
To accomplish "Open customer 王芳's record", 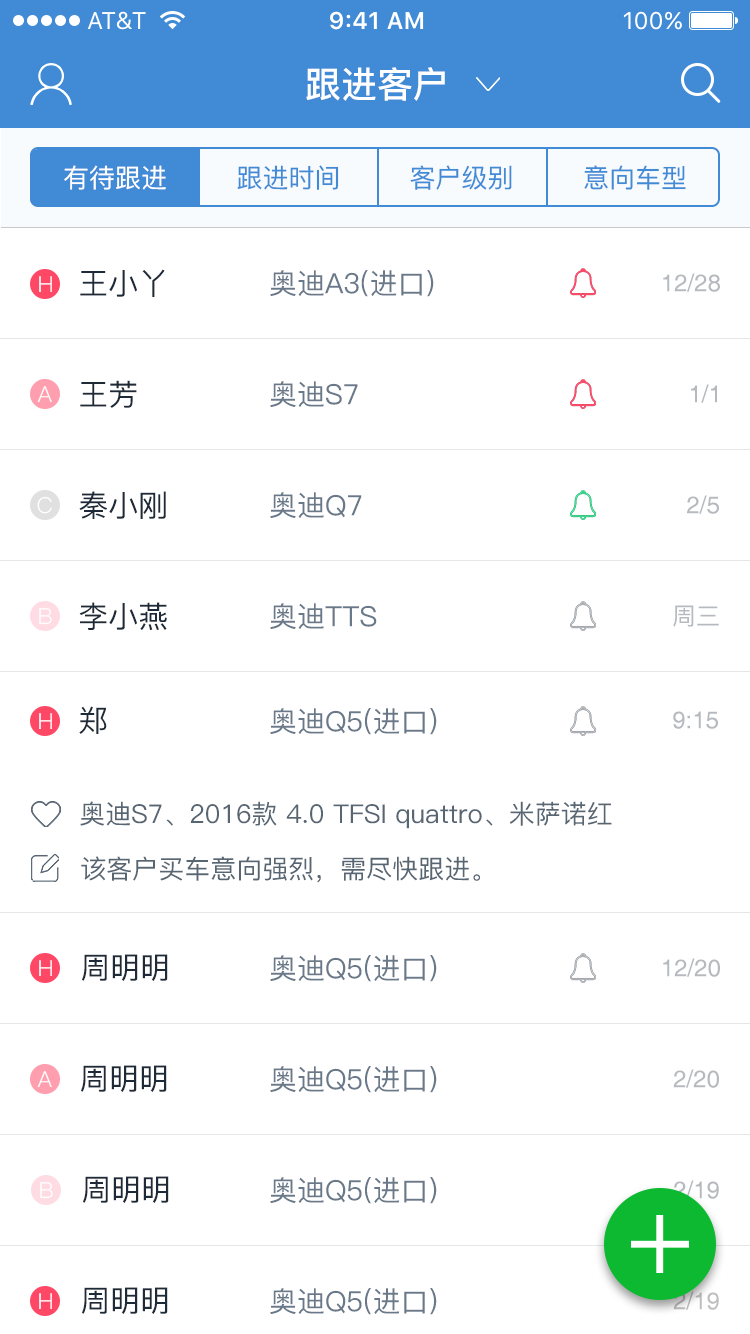I will (x=108, y=395).
